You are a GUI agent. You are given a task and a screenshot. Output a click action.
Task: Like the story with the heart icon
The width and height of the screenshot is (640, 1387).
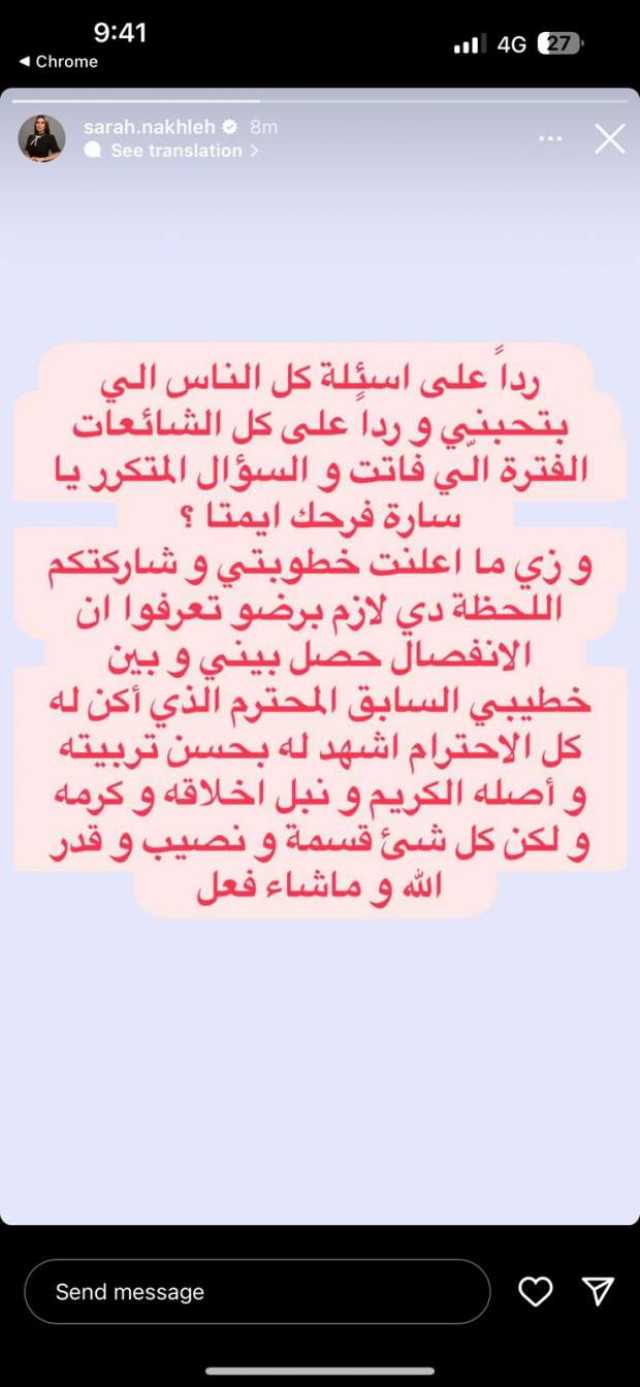pos(535,1292)
